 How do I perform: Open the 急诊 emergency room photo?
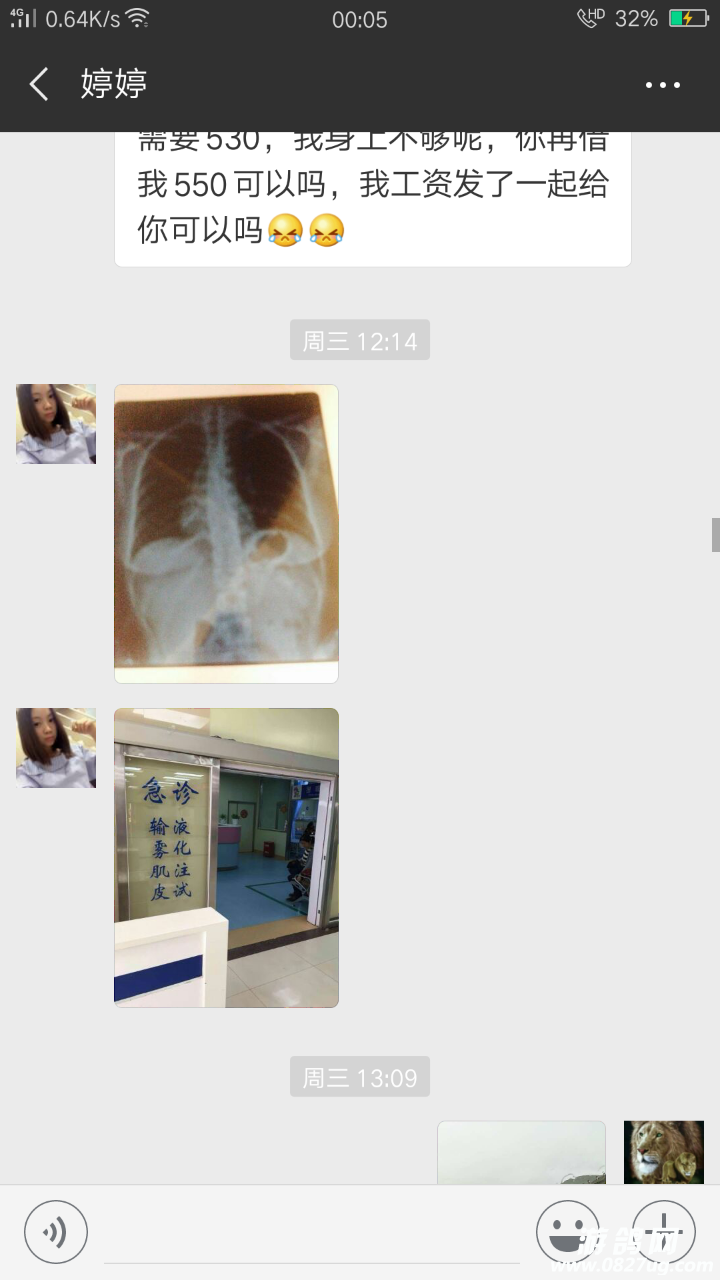click(226, 857)
